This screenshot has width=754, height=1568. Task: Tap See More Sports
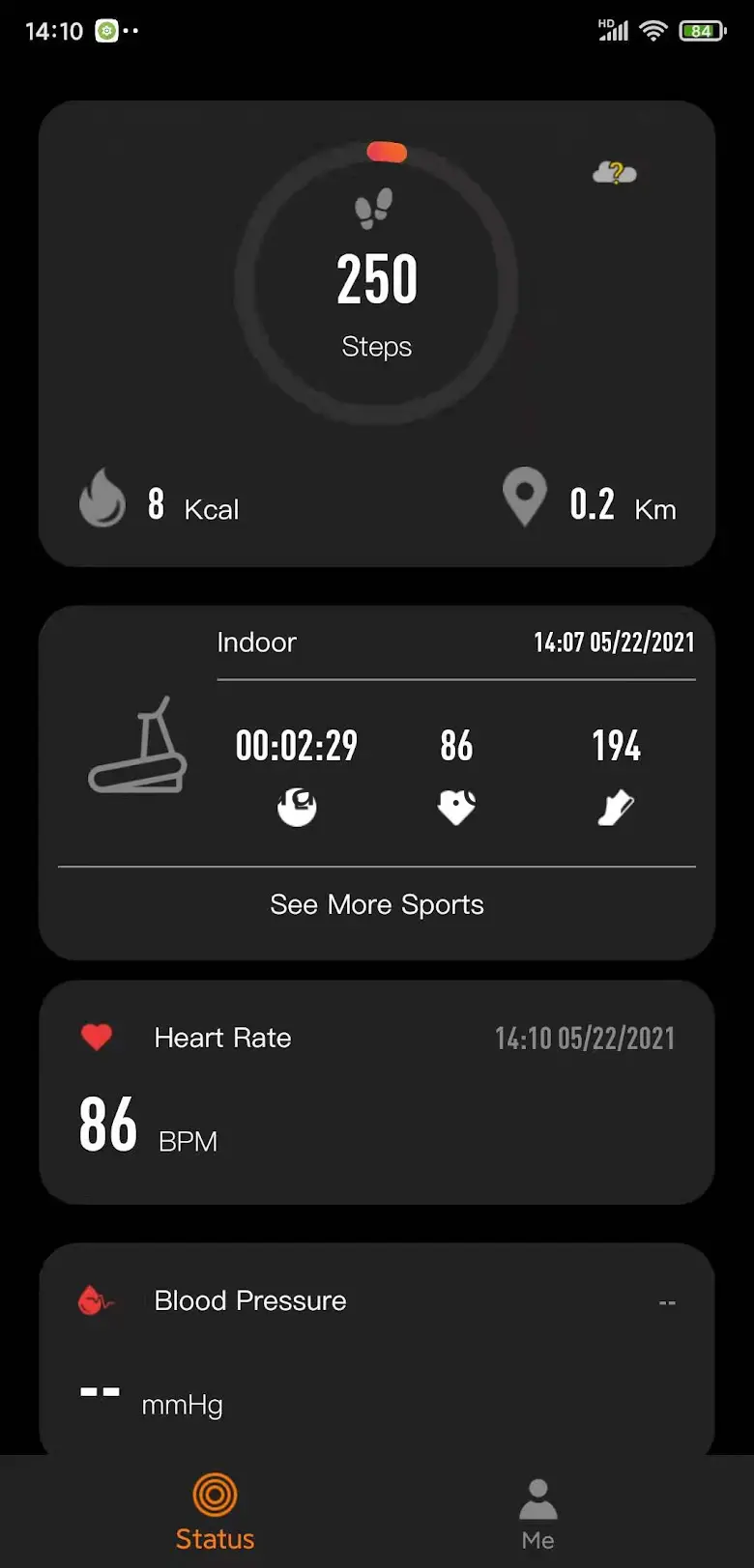tap(377, 904)
